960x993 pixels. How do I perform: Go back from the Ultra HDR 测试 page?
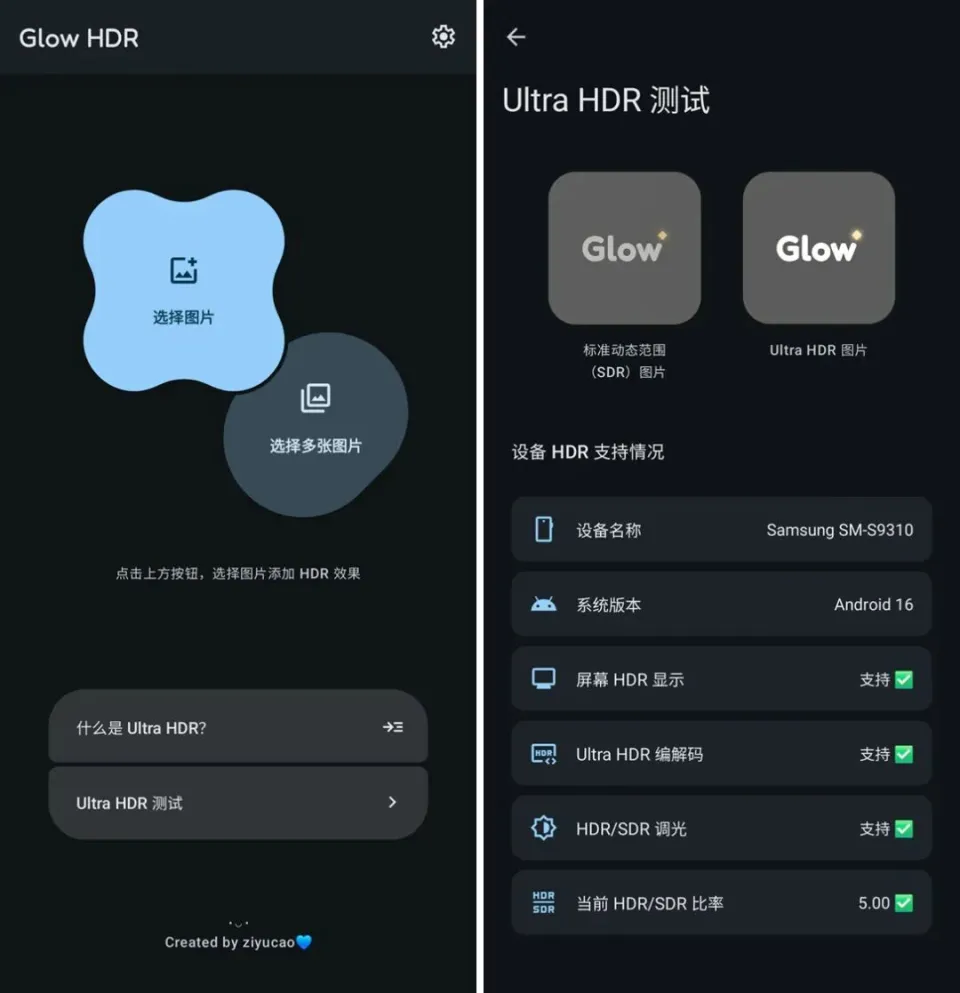click(516, 37)
